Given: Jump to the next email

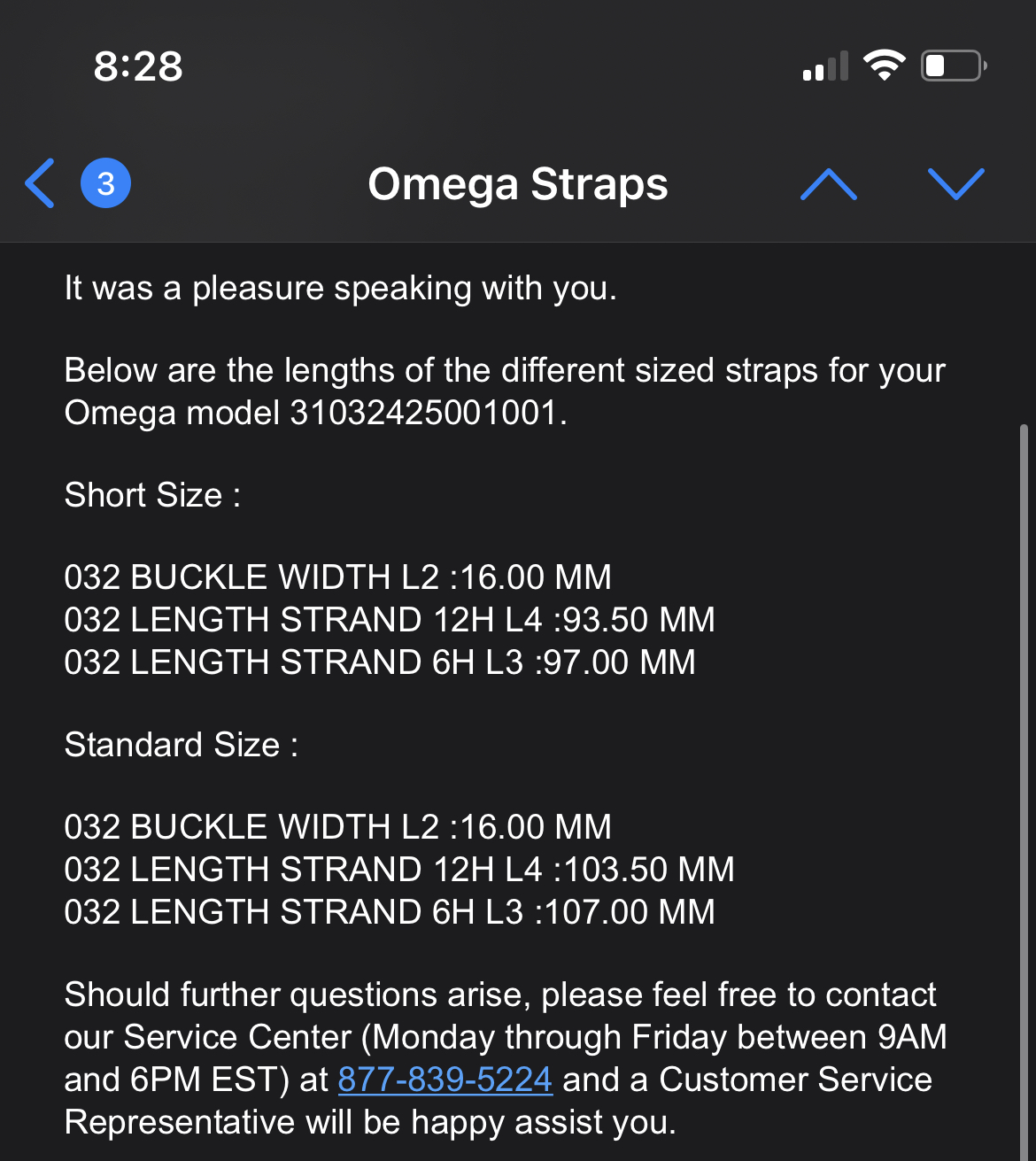Looking at the screenshot, I should [x=955, y=183].
